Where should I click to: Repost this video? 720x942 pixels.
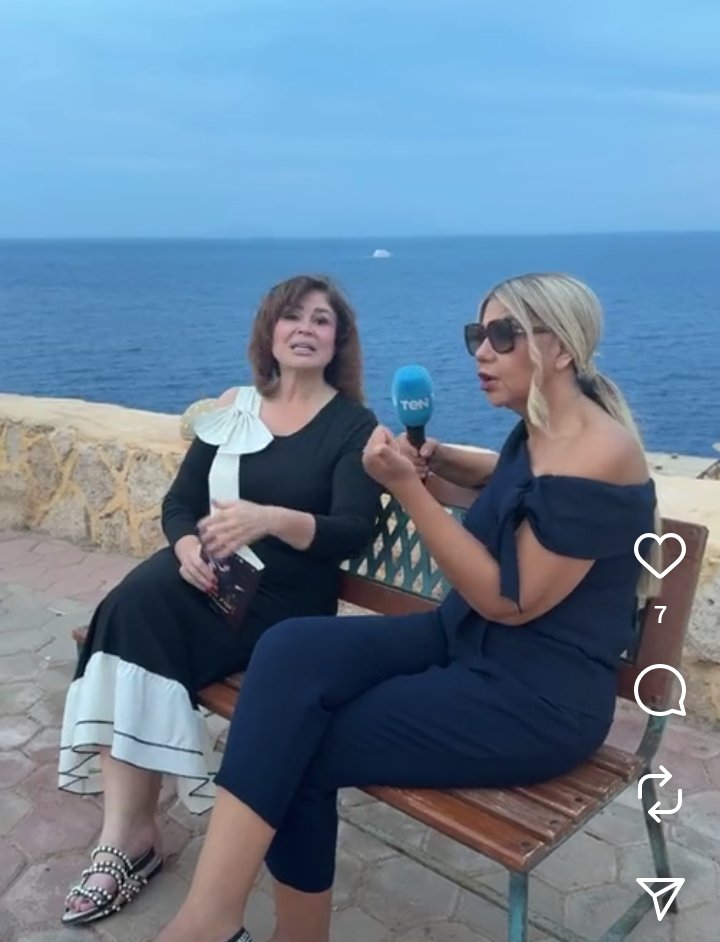click(x=660, y=793)
